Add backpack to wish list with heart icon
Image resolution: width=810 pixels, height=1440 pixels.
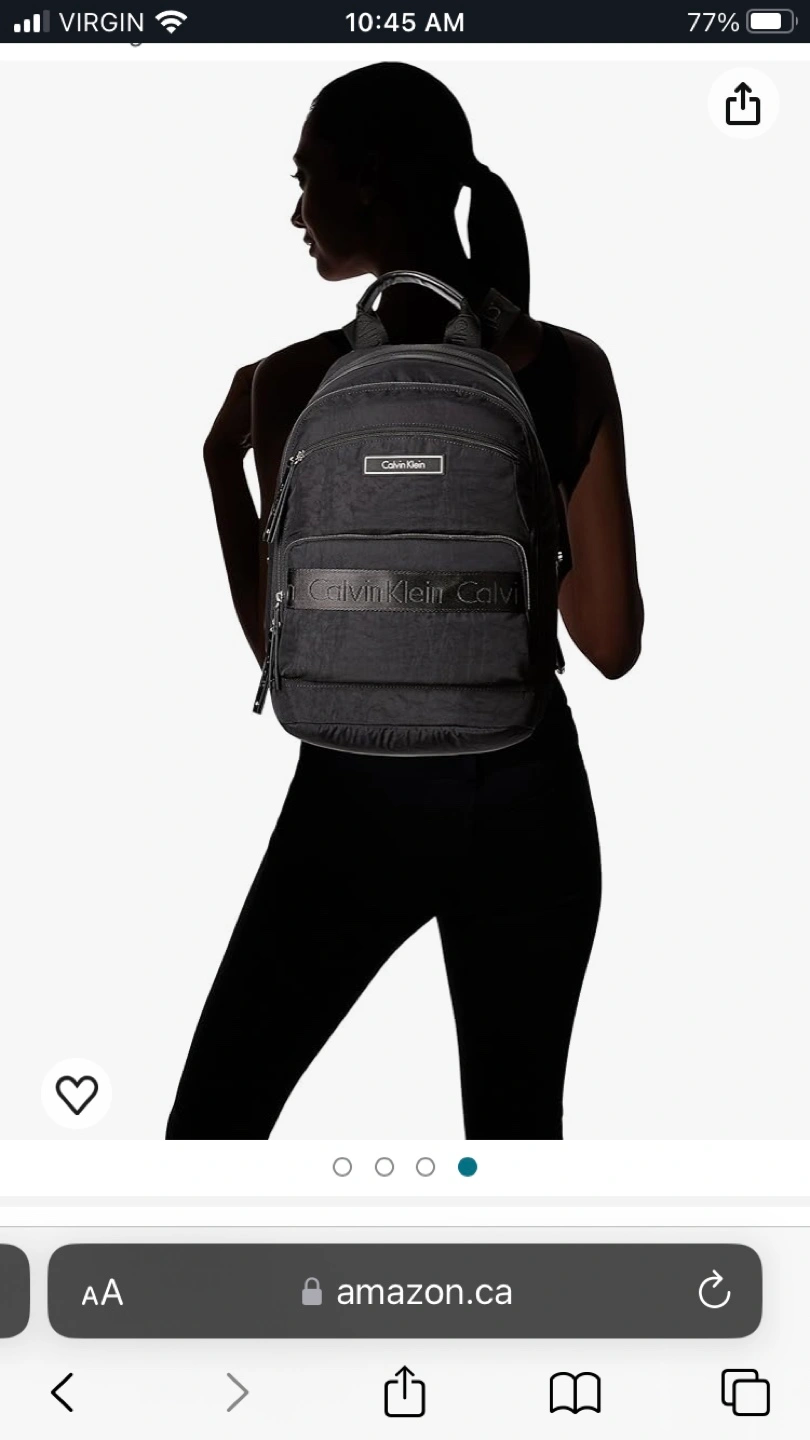pyautogui.click(x=77, y=1094)
